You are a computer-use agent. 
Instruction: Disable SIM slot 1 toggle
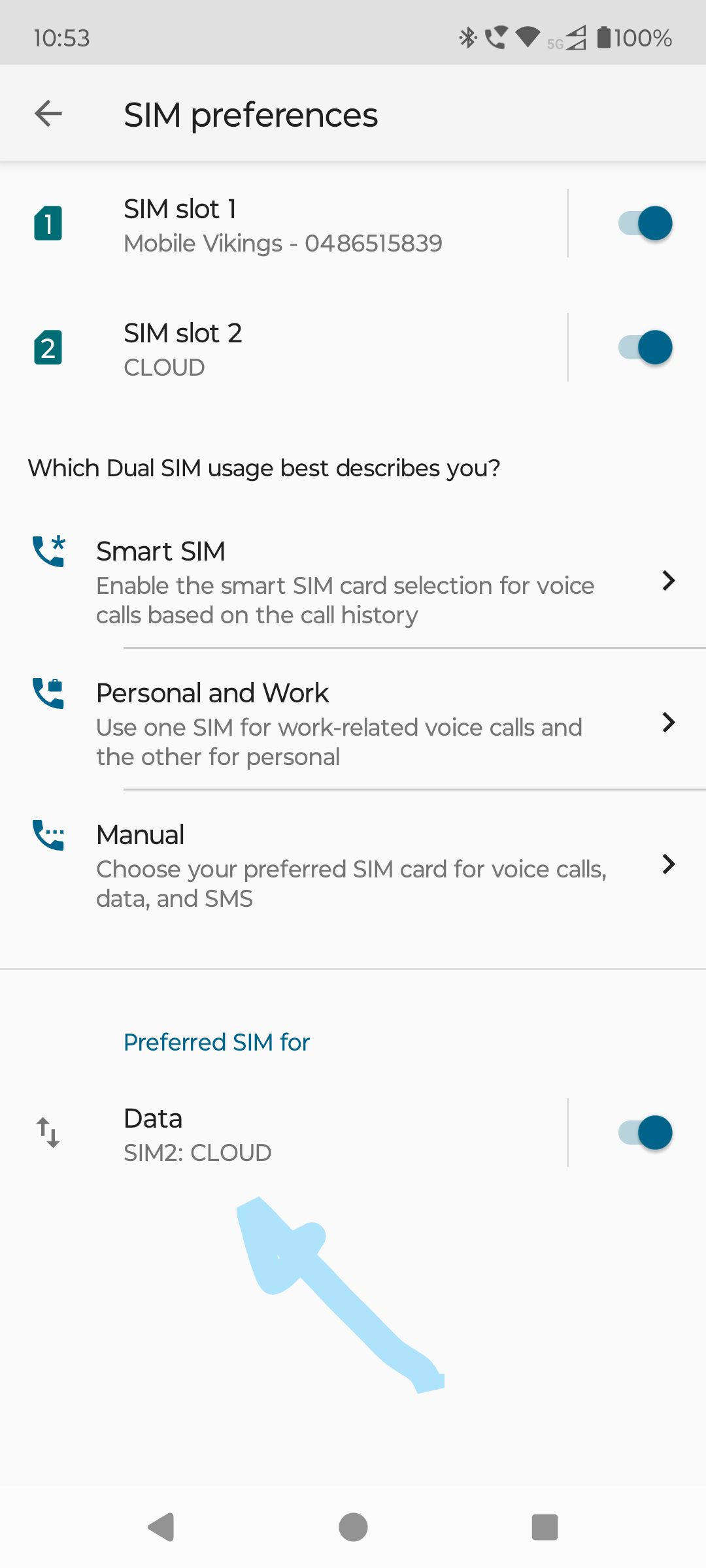click(x=645, y=223)
